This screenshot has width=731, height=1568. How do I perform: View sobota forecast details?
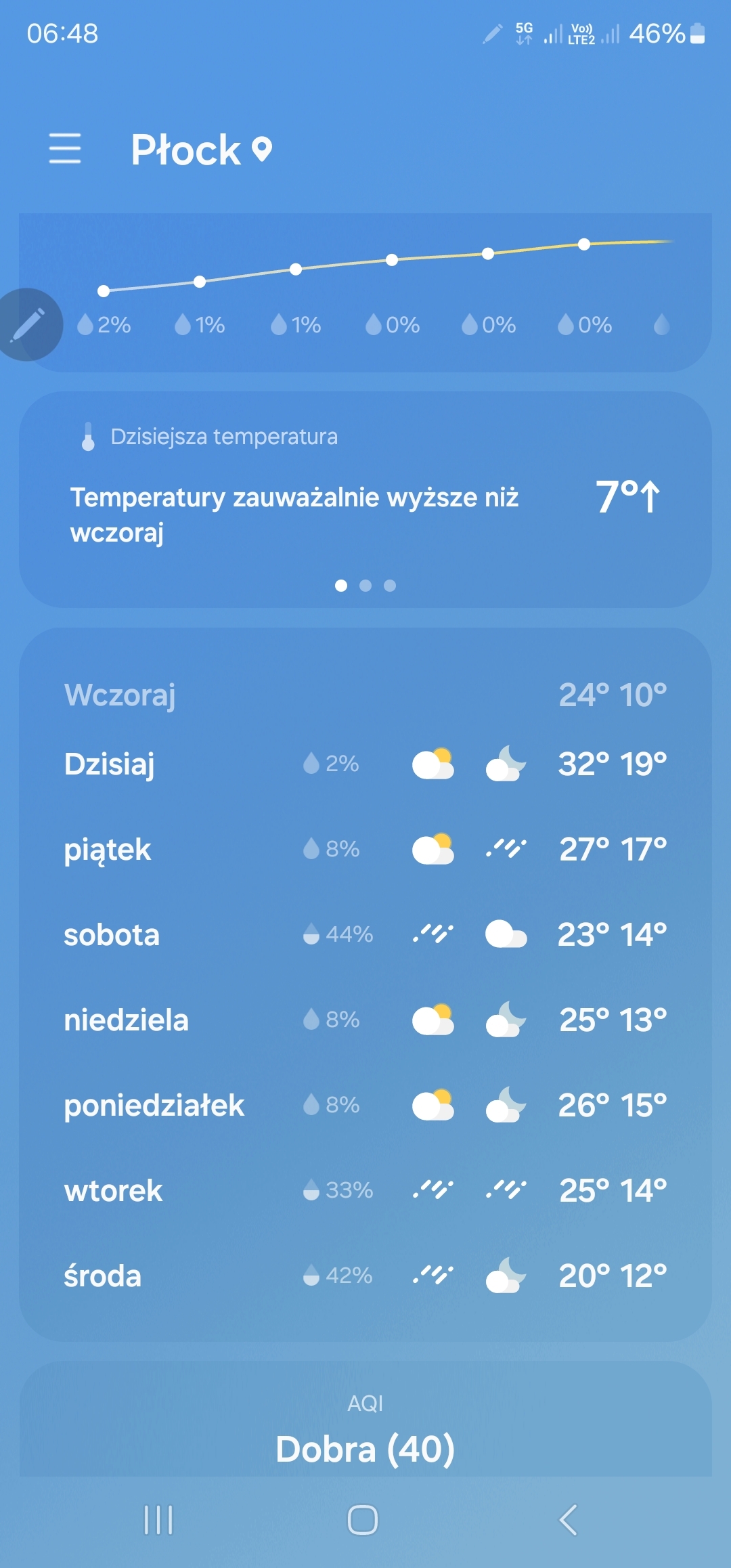(365, 935)
